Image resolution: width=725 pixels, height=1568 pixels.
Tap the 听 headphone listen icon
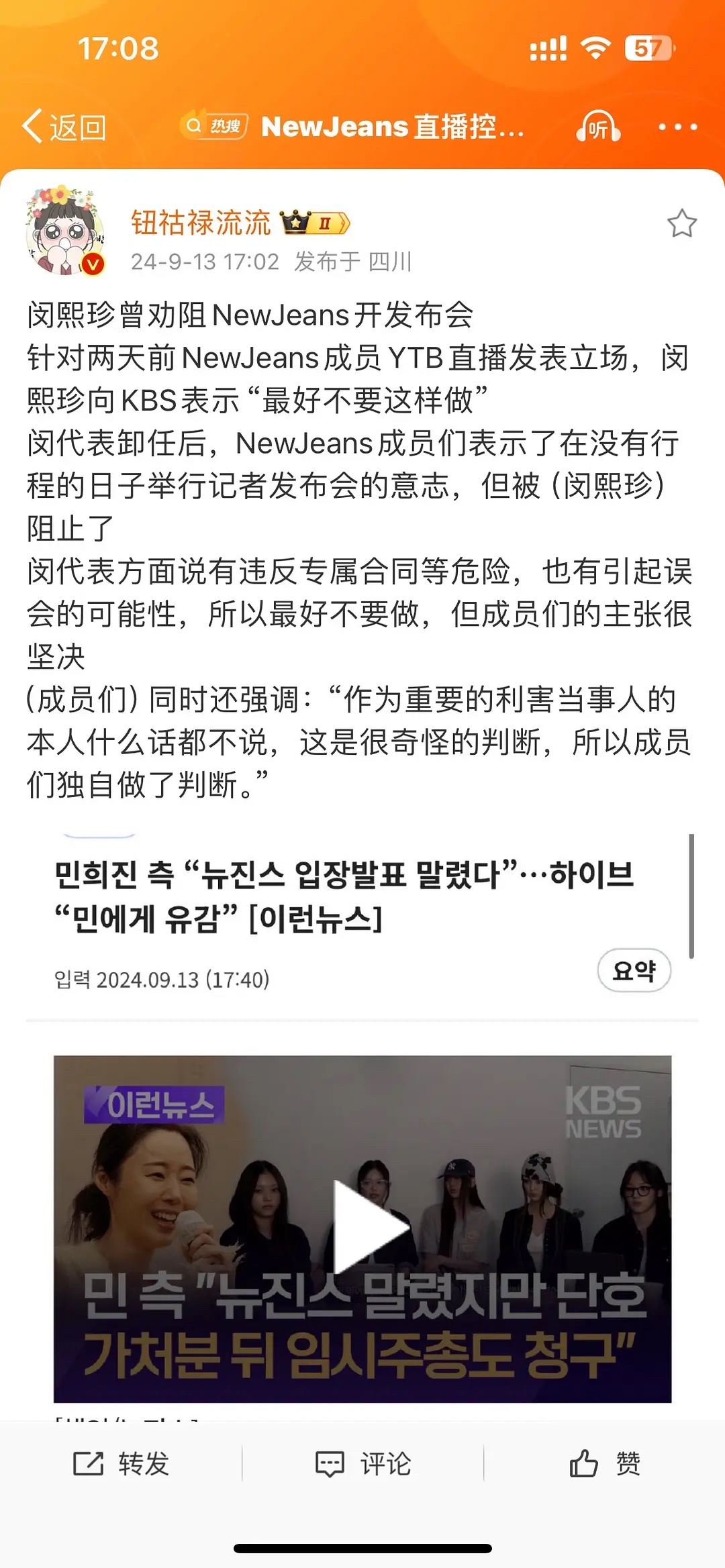598,127
